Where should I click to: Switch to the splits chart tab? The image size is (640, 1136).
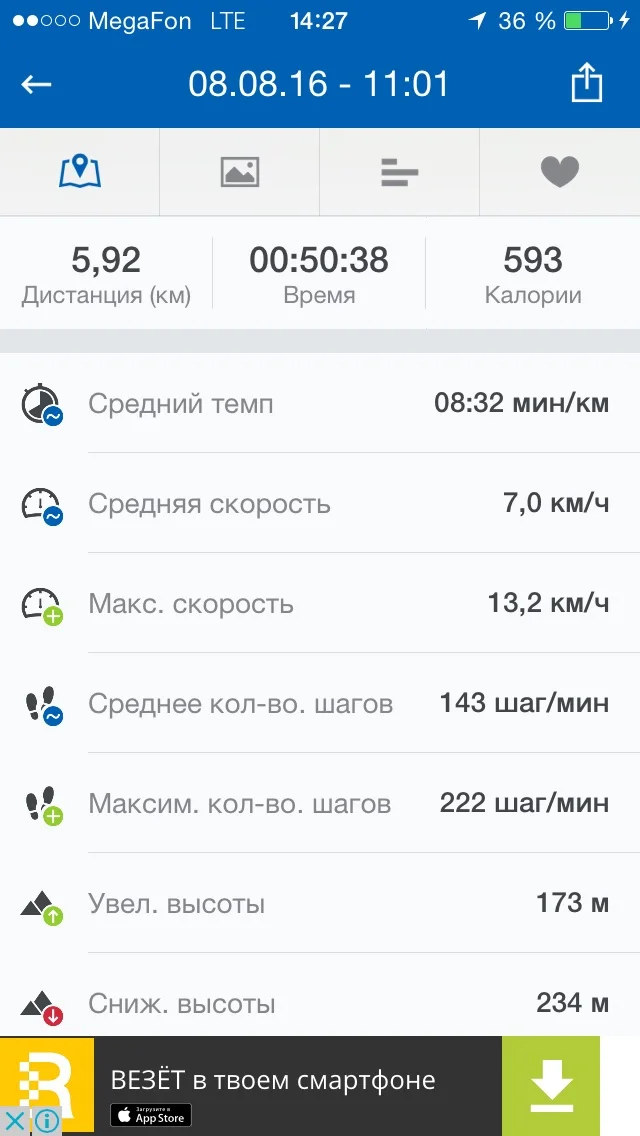point(400,172)
